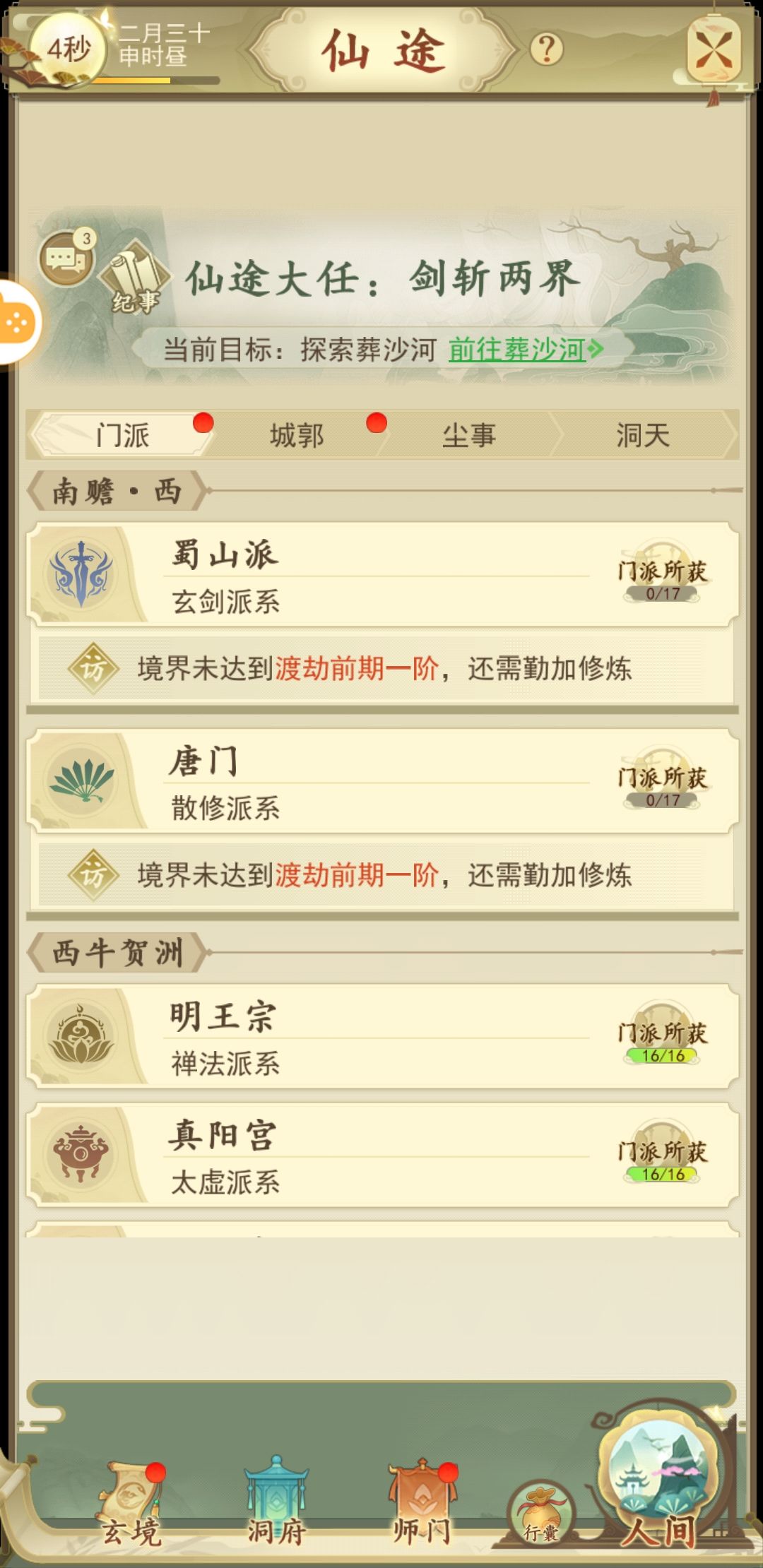
Task: Close the 仙途 screen
Action: 714,51
